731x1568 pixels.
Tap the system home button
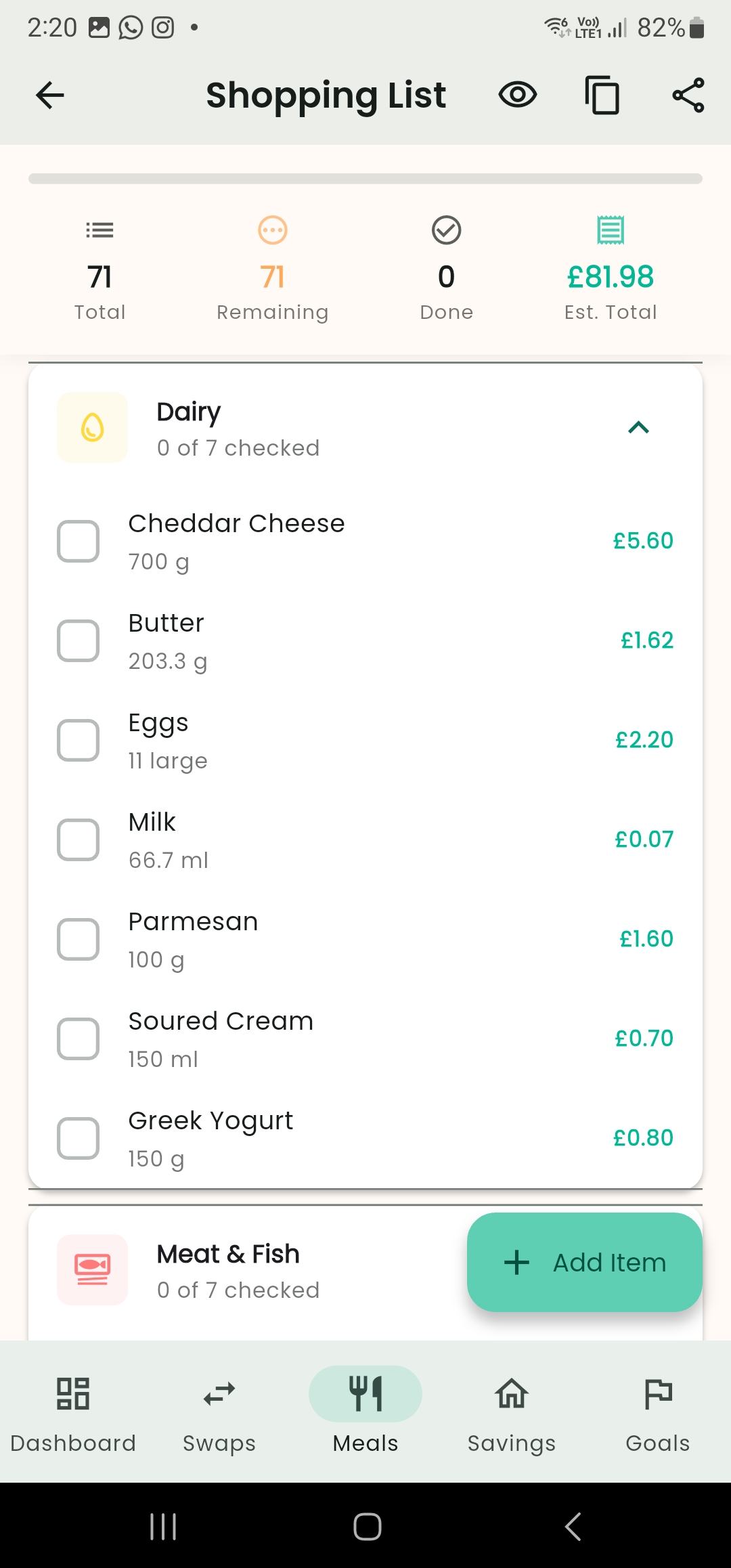367,1527
